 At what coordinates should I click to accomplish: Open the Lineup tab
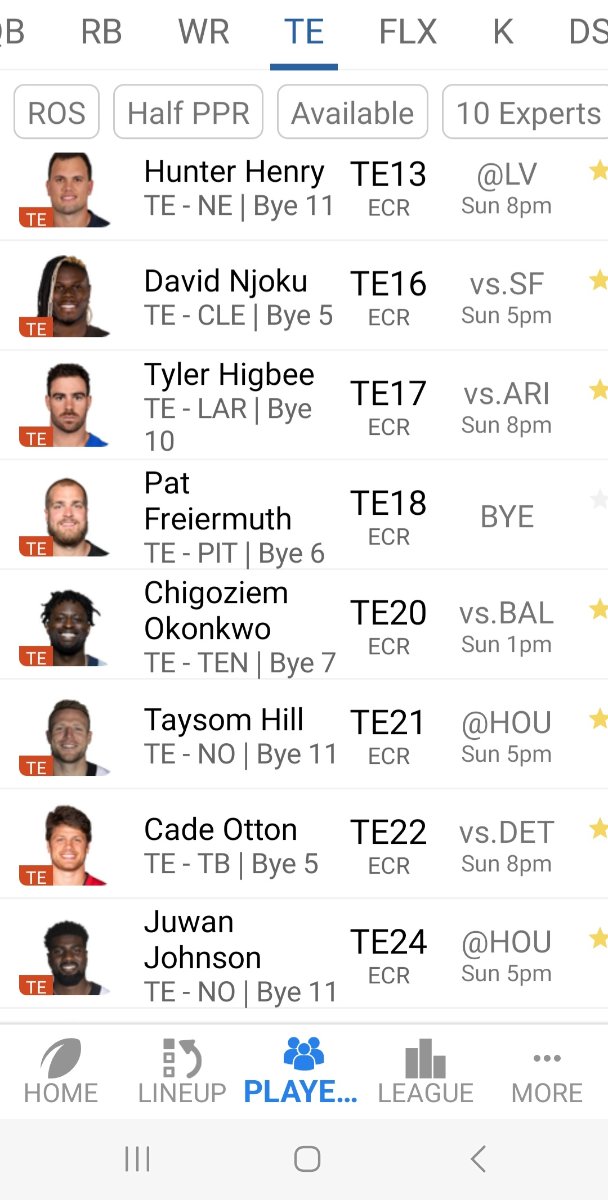(x=182, y=1071)
